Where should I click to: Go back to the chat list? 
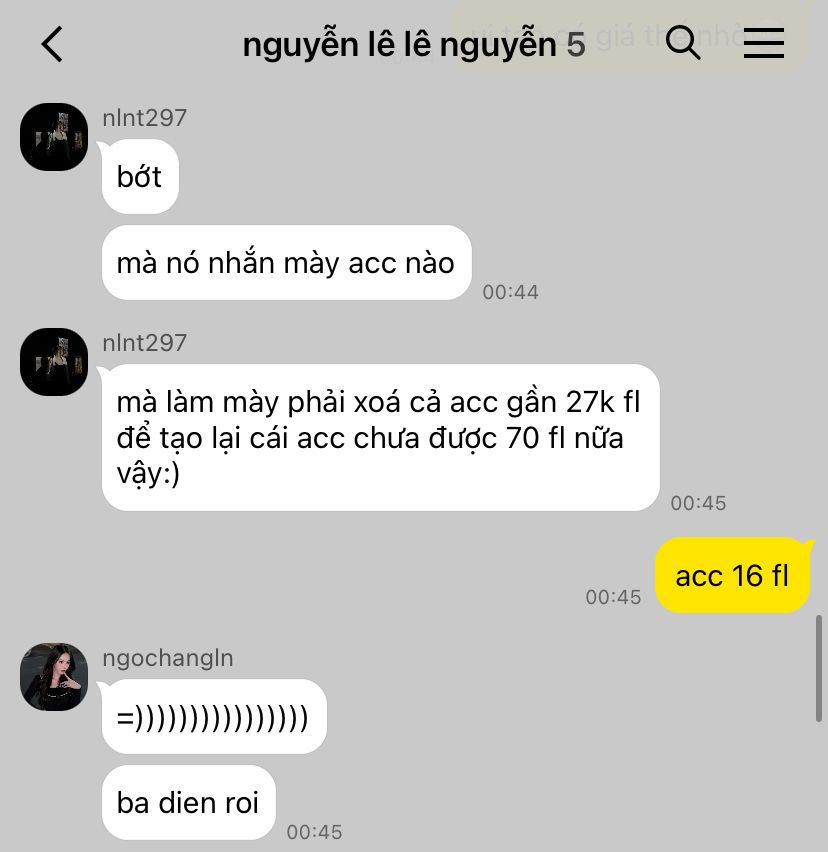pyautogui.click(x=52, y=44)
